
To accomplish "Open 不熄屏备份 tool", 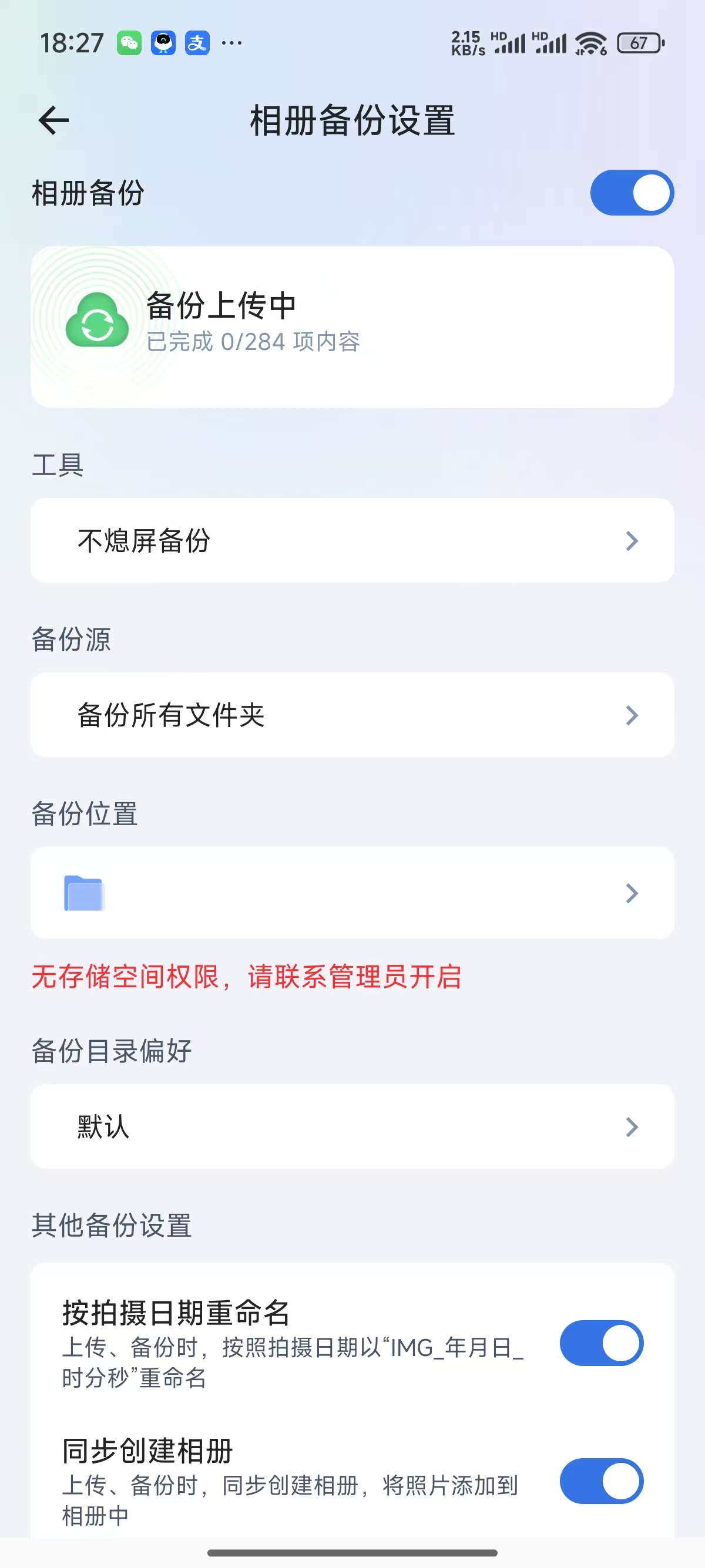I will tap(352, 540).
